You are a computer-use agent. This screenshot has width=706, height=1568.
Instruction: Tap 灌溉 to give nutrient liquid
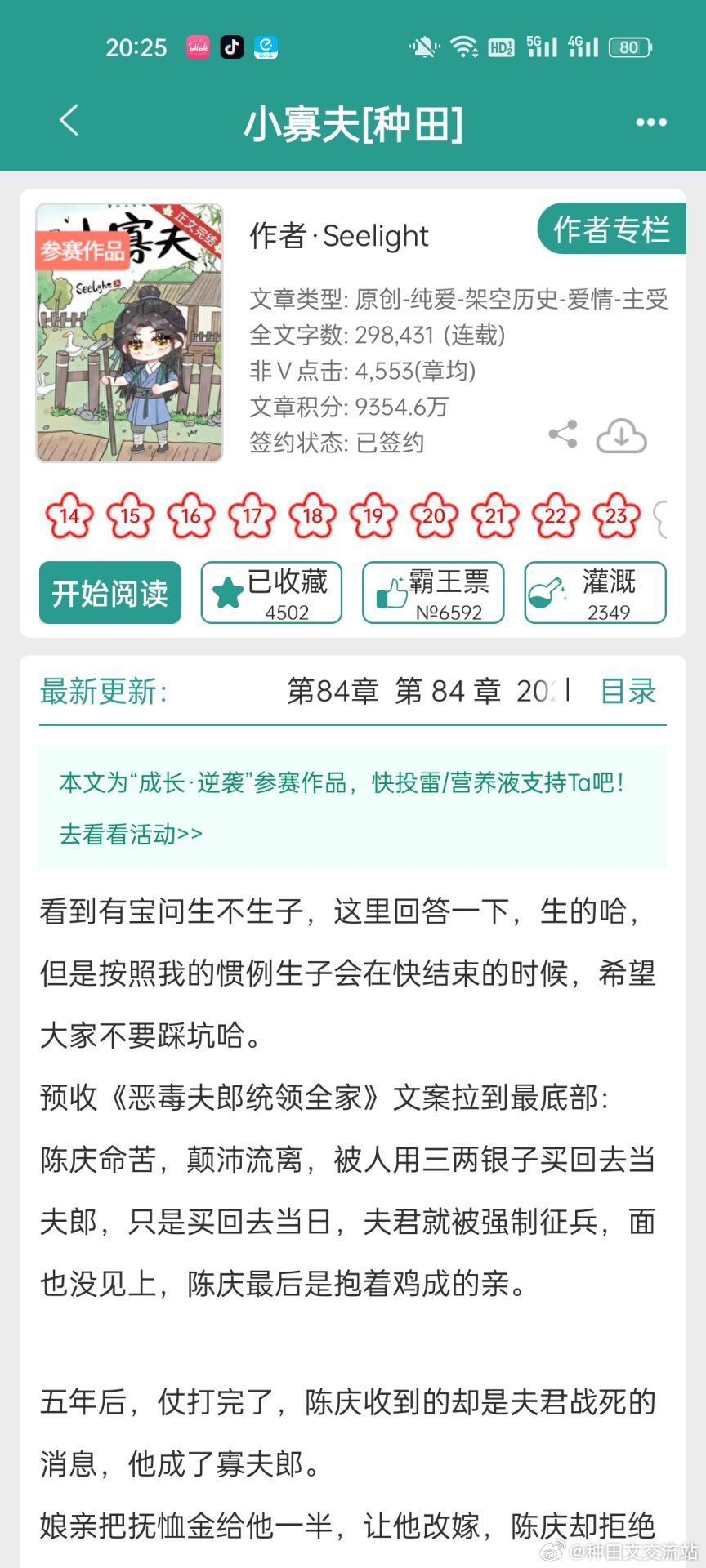tap(595, 593)
